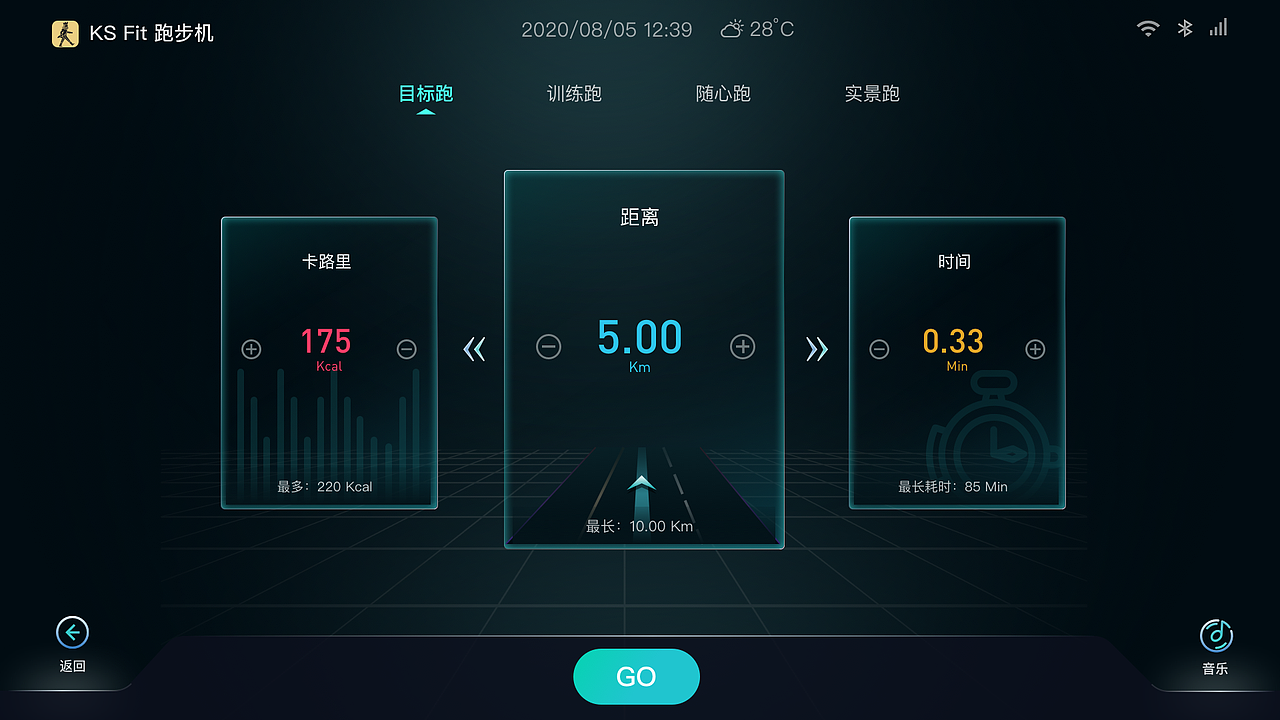The width and height of the screenshot is (1280, 720).
Task: Open the 实景跑 tab
Action: [872, 94]
